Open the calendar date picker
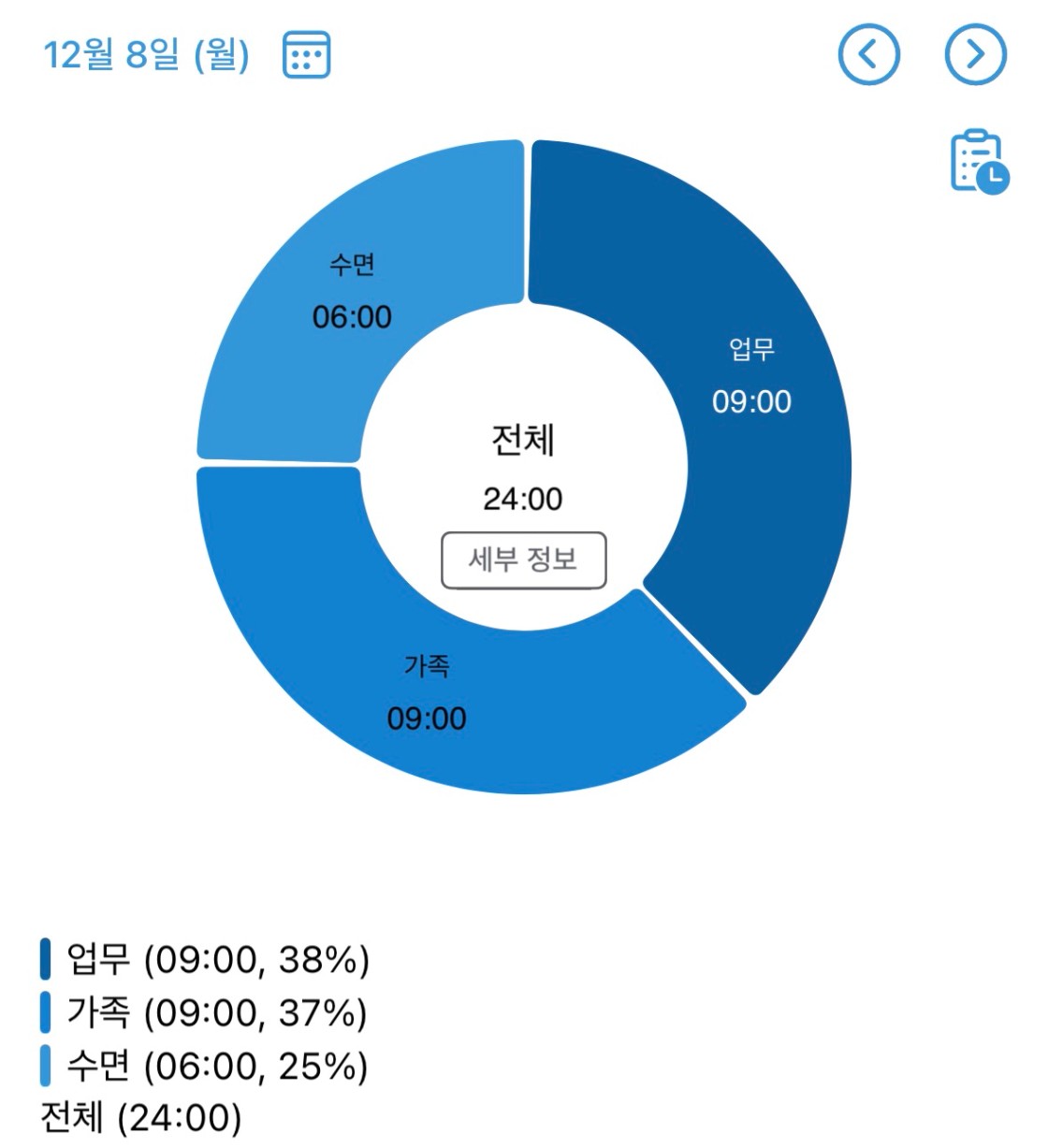This screenshot has height=1148, width=1048. click(306, 54)
